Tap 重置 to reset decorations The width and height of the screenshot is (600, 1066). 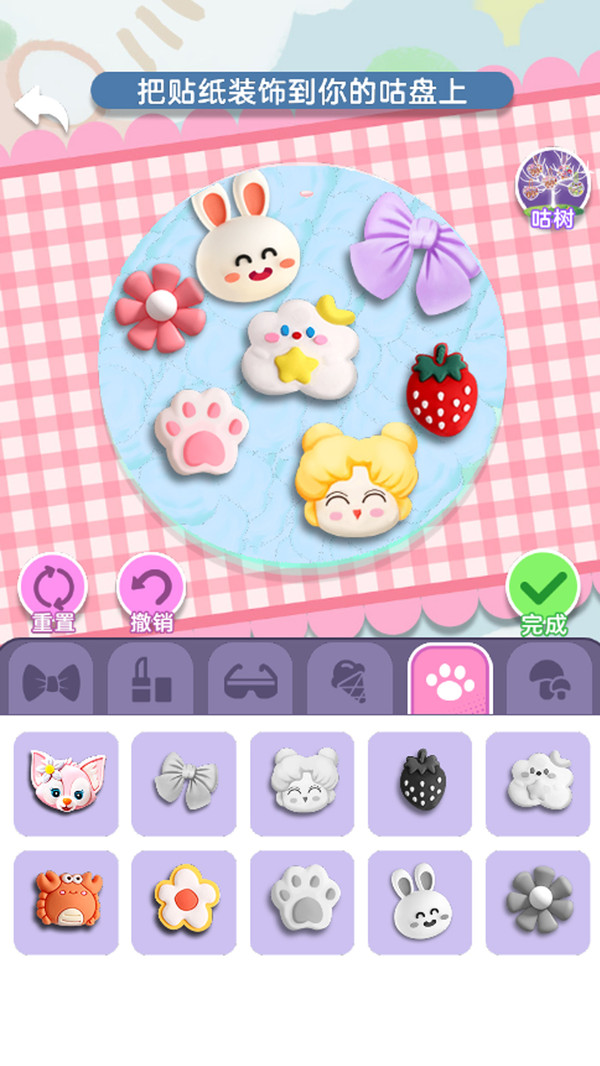pos(51,590)
